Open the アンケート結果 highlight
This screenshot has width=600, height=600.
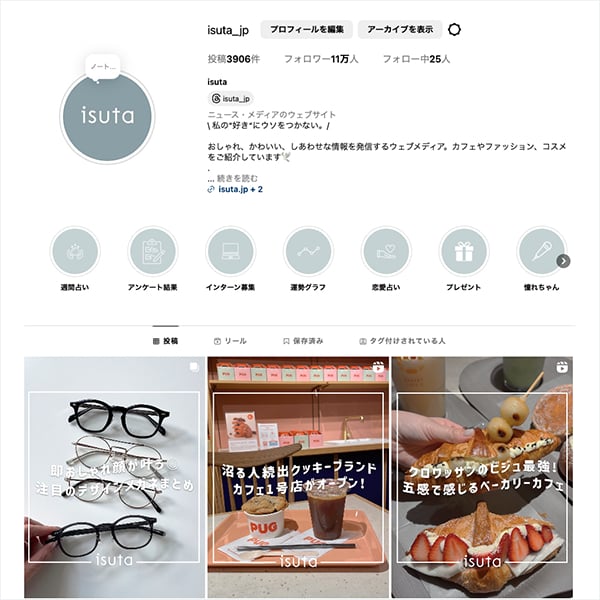pyautogui.click(x=152, y=251)
